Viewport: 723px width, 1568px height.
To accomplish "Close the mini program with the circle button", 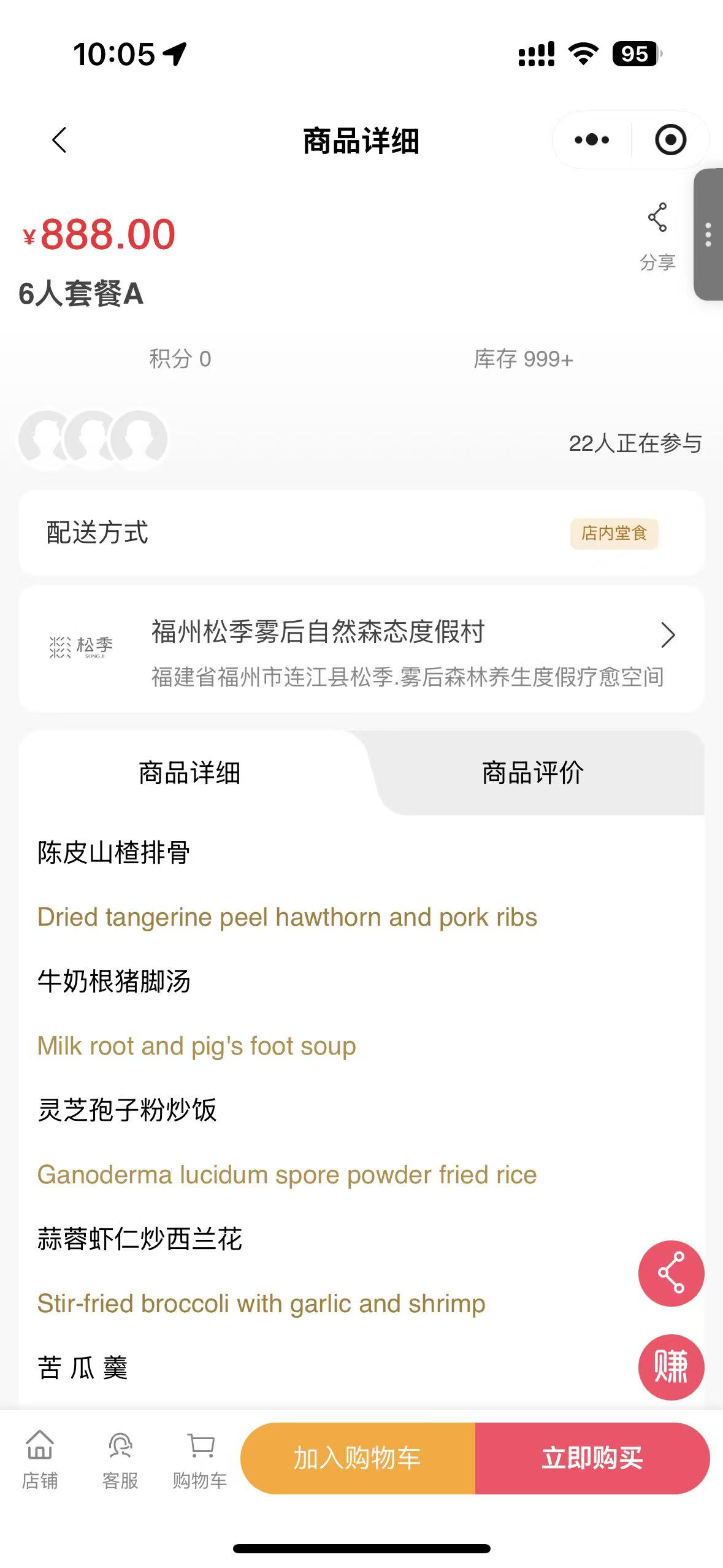I will pyautogui.click(x=670, y=140).
